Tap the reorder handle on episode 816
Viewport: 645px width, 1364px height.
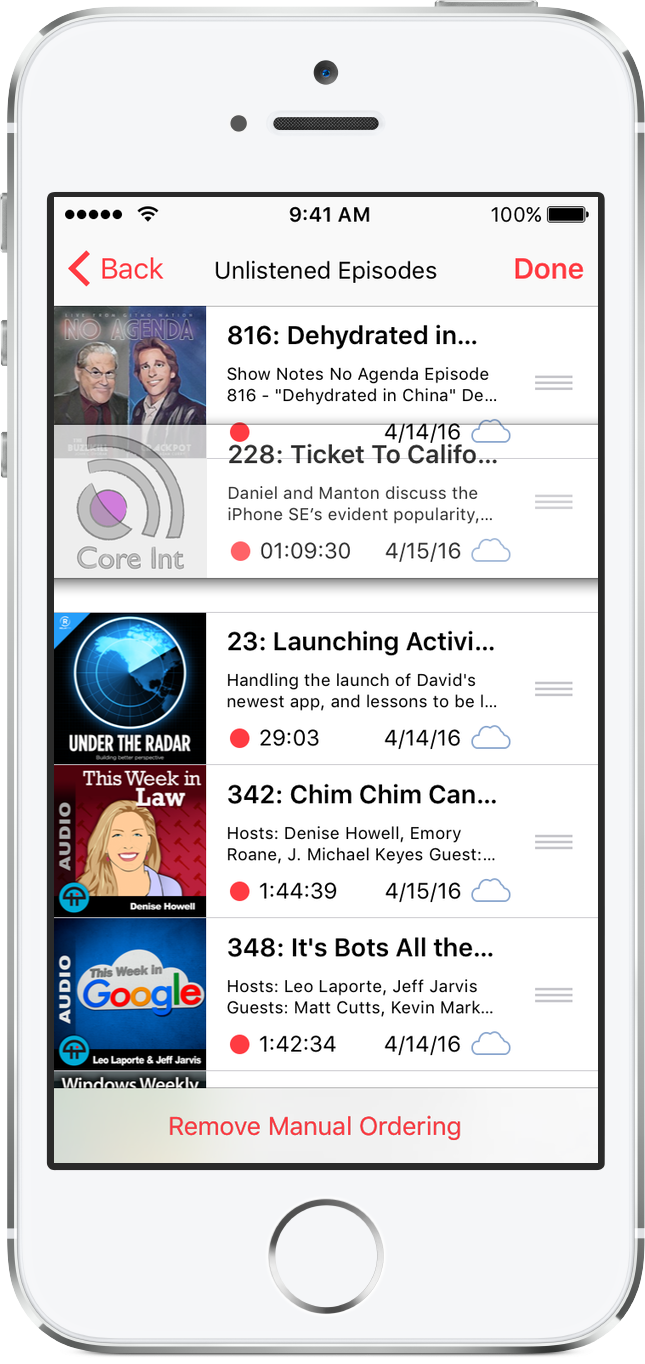553,382
